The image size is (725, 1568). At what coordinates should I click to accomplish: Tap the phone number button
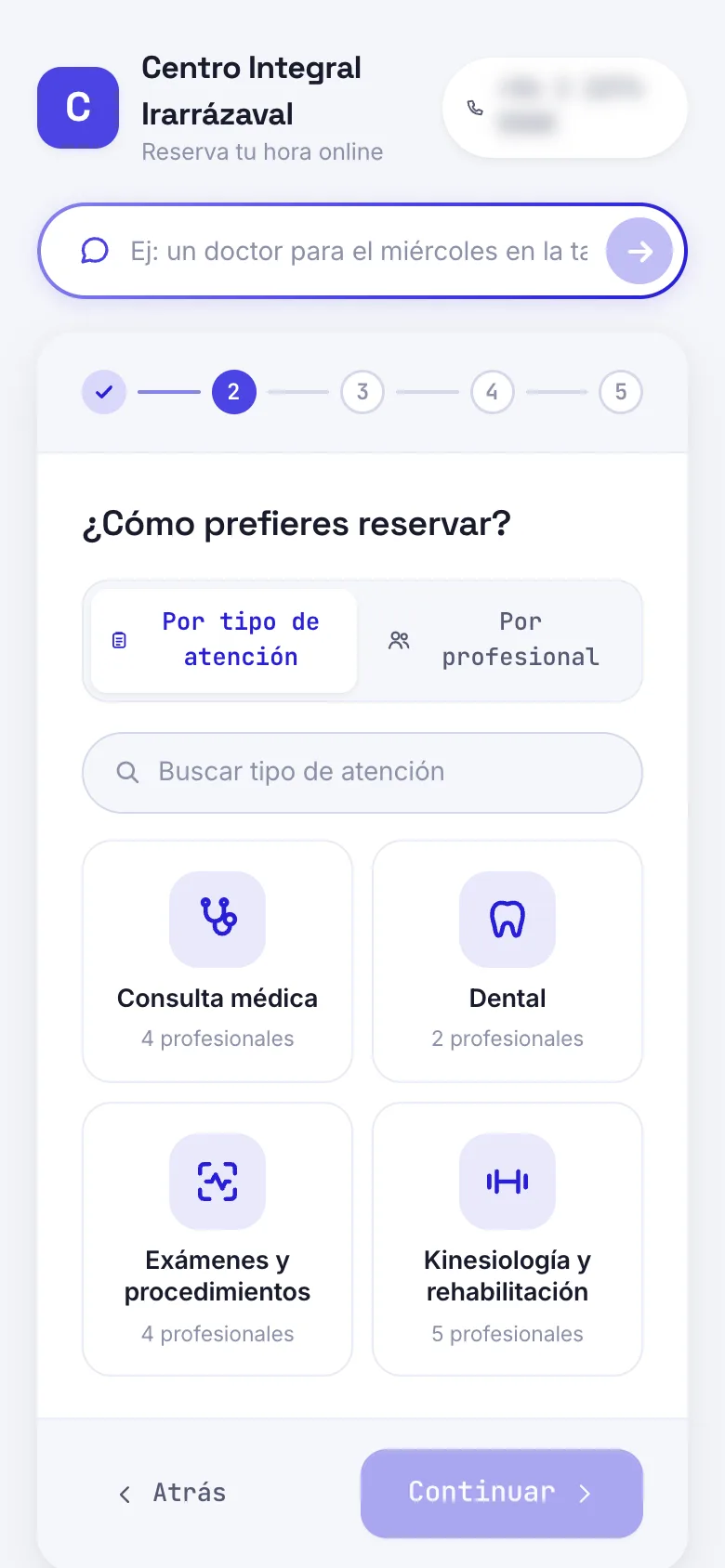coord(565,108)
